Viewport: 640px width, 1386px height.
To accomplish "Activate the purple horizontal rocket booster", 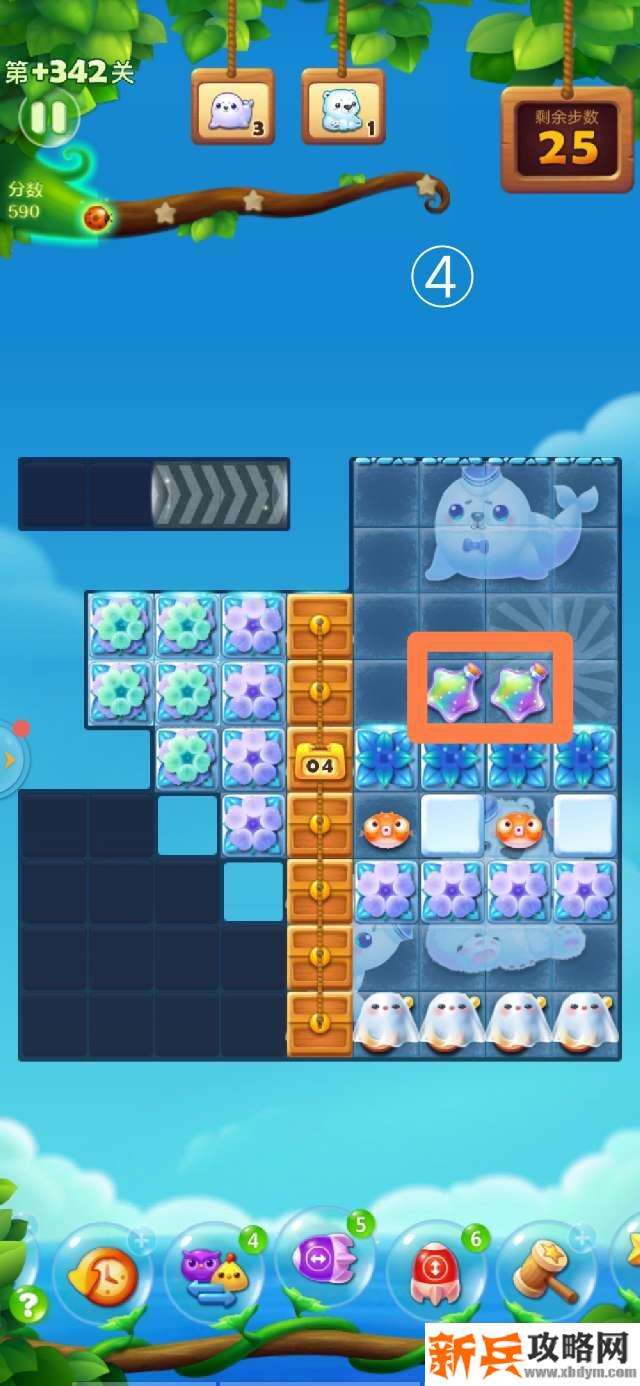I will (x=322, y=1258).
